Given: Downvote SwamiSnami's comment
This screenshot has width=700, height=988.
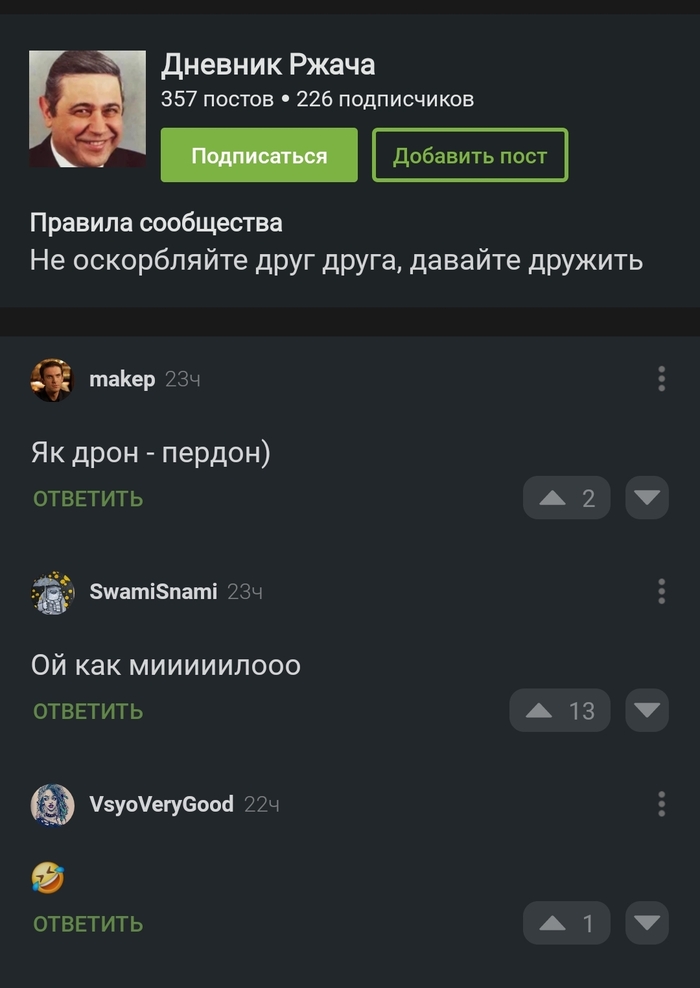Looking at the screenshot, I should coord(647,711).
